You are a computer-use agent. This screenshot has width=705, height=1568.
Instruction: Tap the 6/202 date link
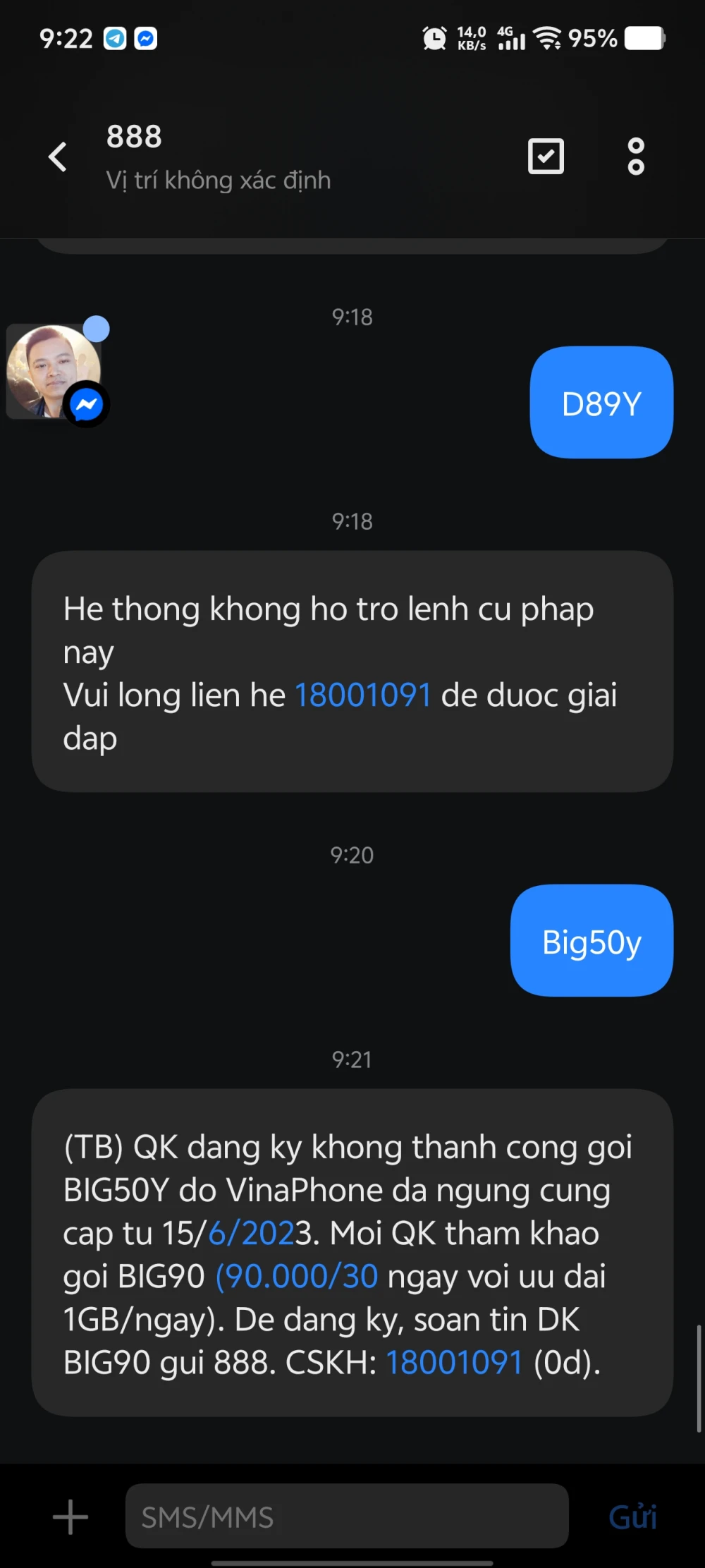coord(251,1234)
